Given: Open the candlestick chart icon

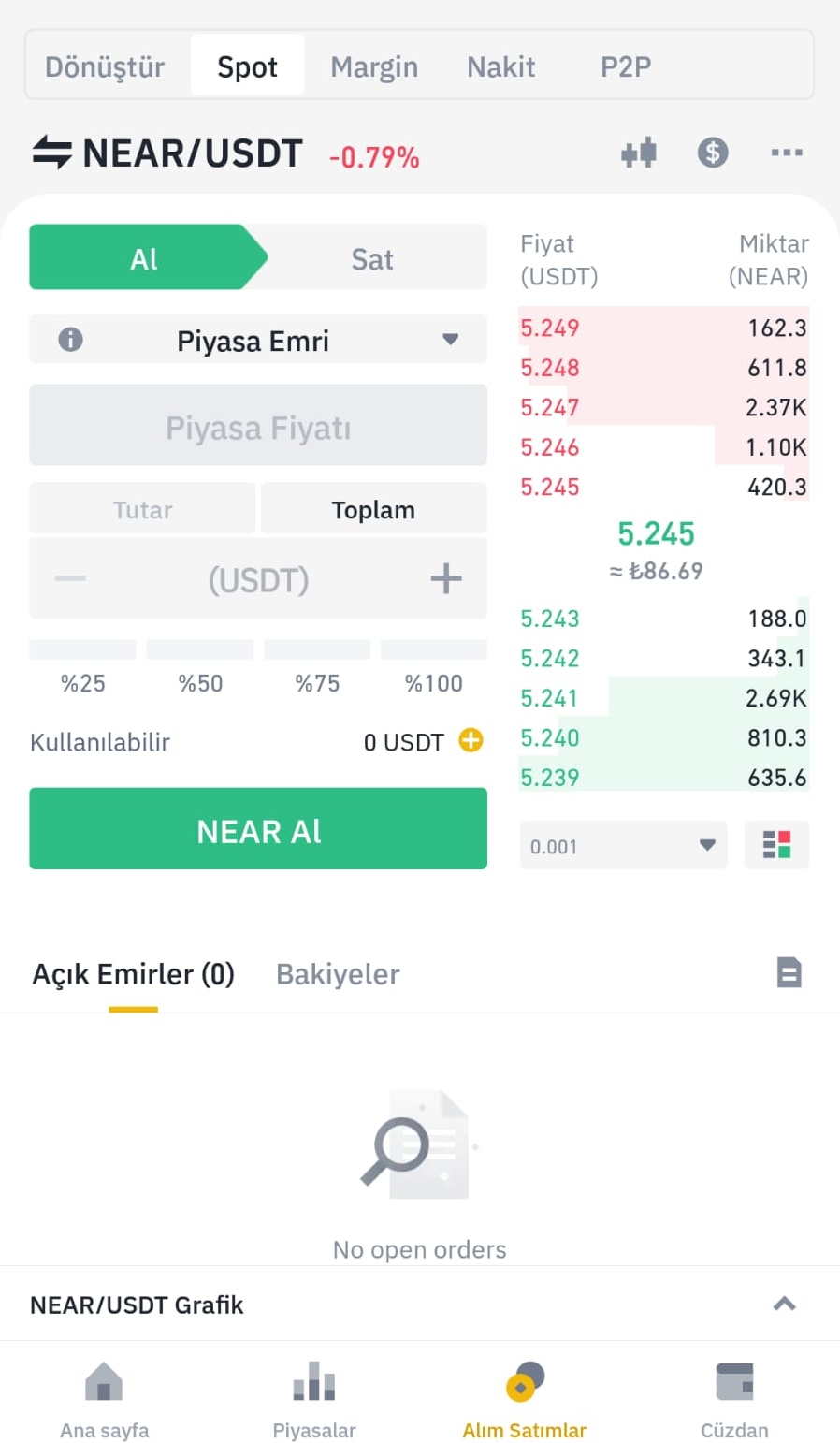Looking at the screenshot, I should pos(639,153).
